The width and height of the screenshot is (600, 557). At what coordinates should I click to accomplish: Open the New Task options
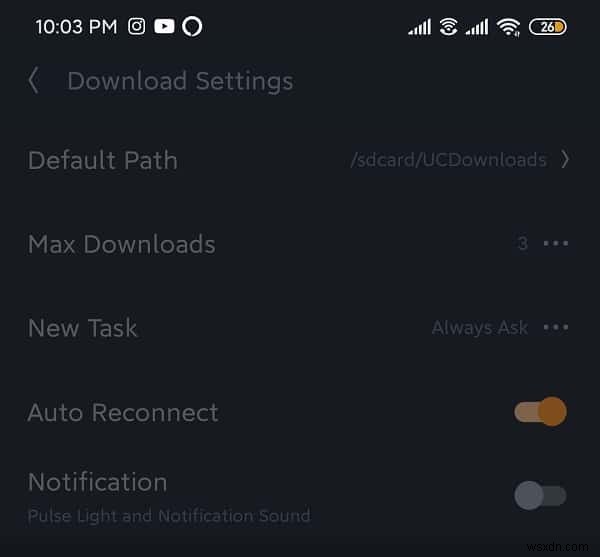555,328
